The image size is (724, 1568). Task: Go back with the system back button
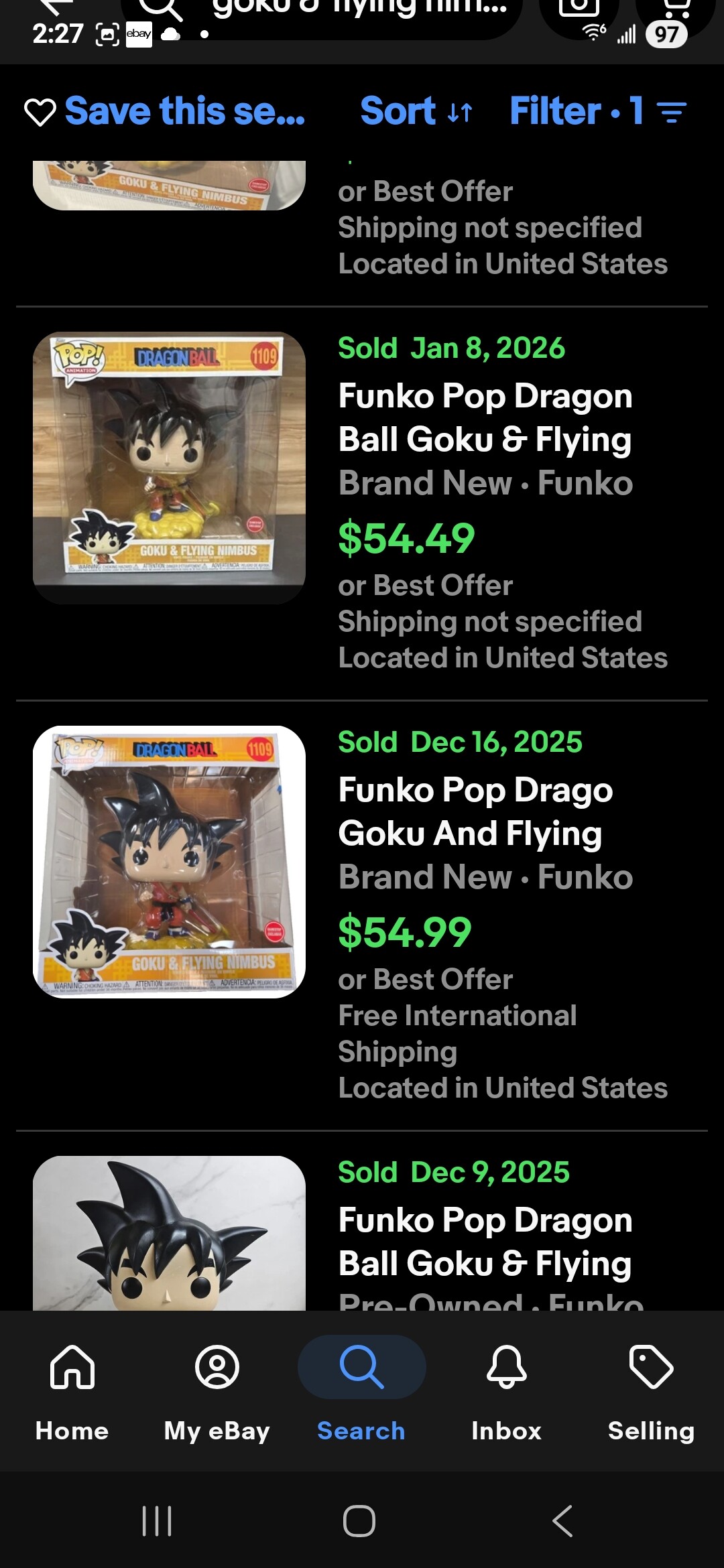(x=562, y=1520)
